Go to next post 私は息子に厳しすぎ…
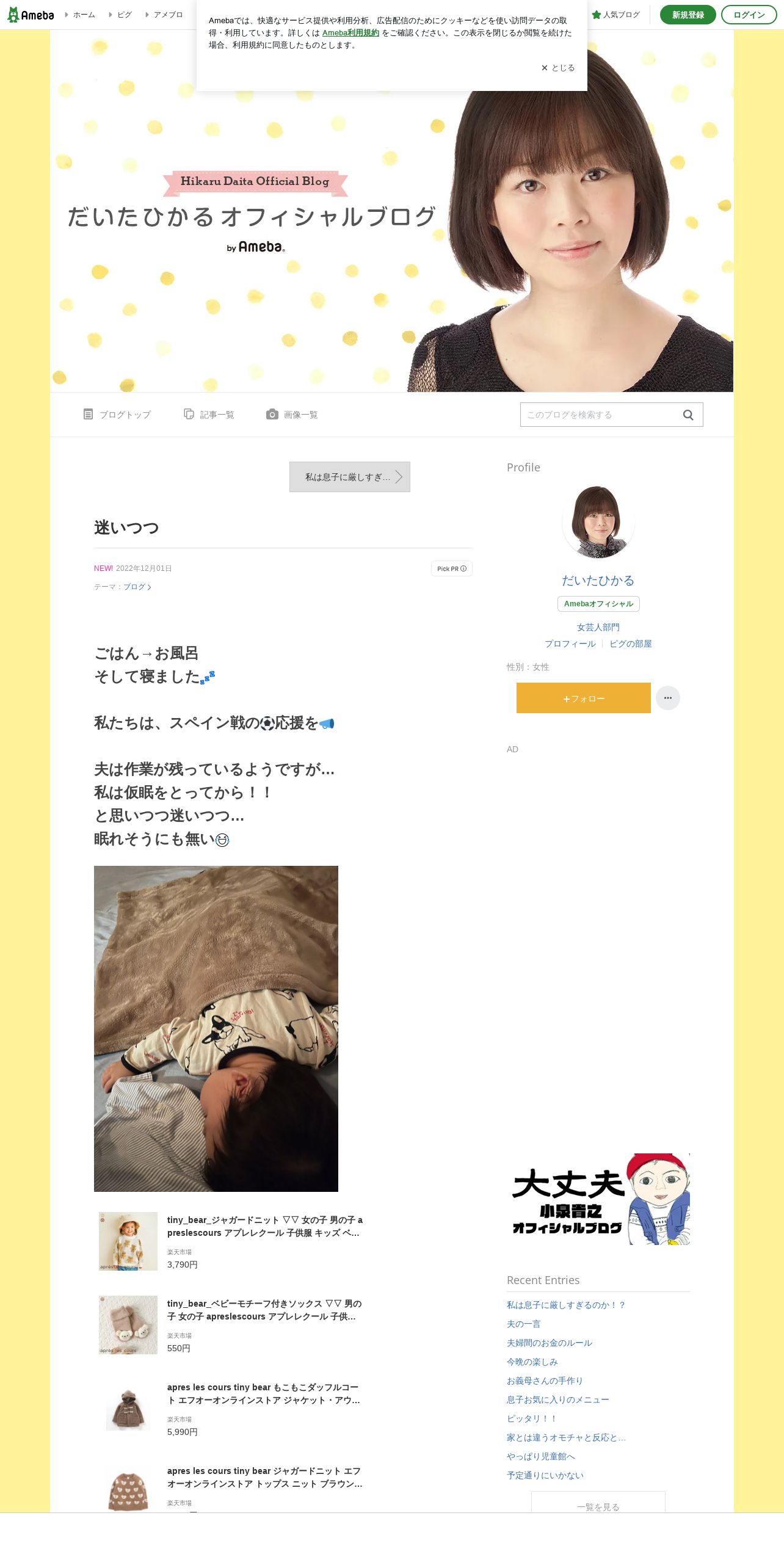The height and width of the screenshot is (1568, 784). coord(350,477)
